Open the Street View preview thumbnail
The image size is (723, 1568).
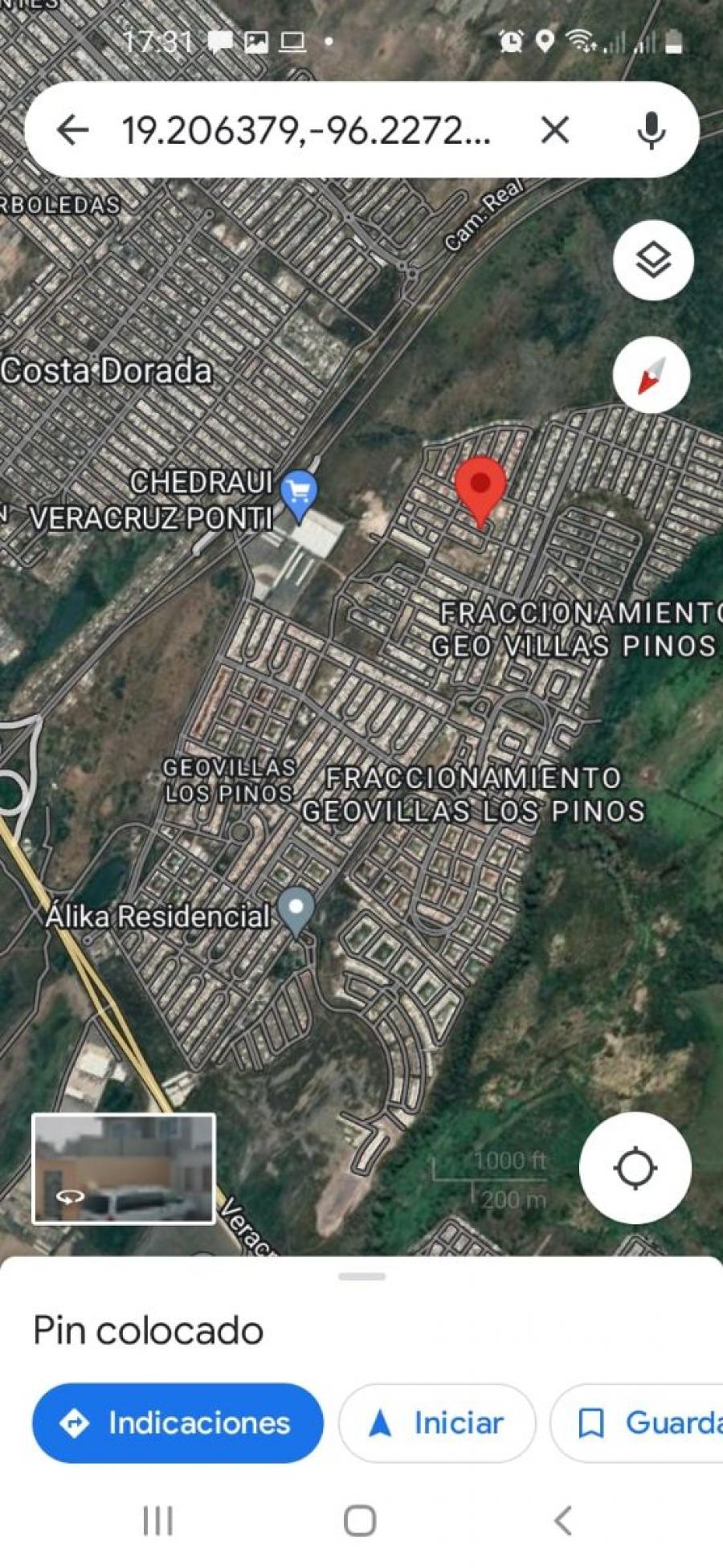(x=124, y=1169)
